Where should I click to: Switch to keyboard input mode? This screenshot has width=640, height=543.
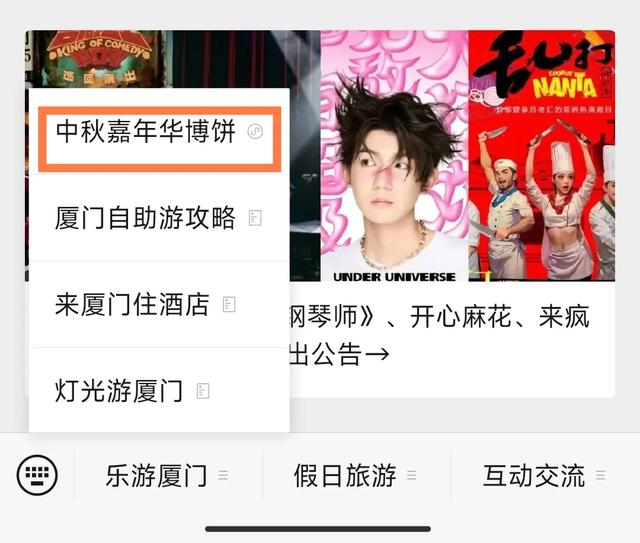tap(37, 476)
